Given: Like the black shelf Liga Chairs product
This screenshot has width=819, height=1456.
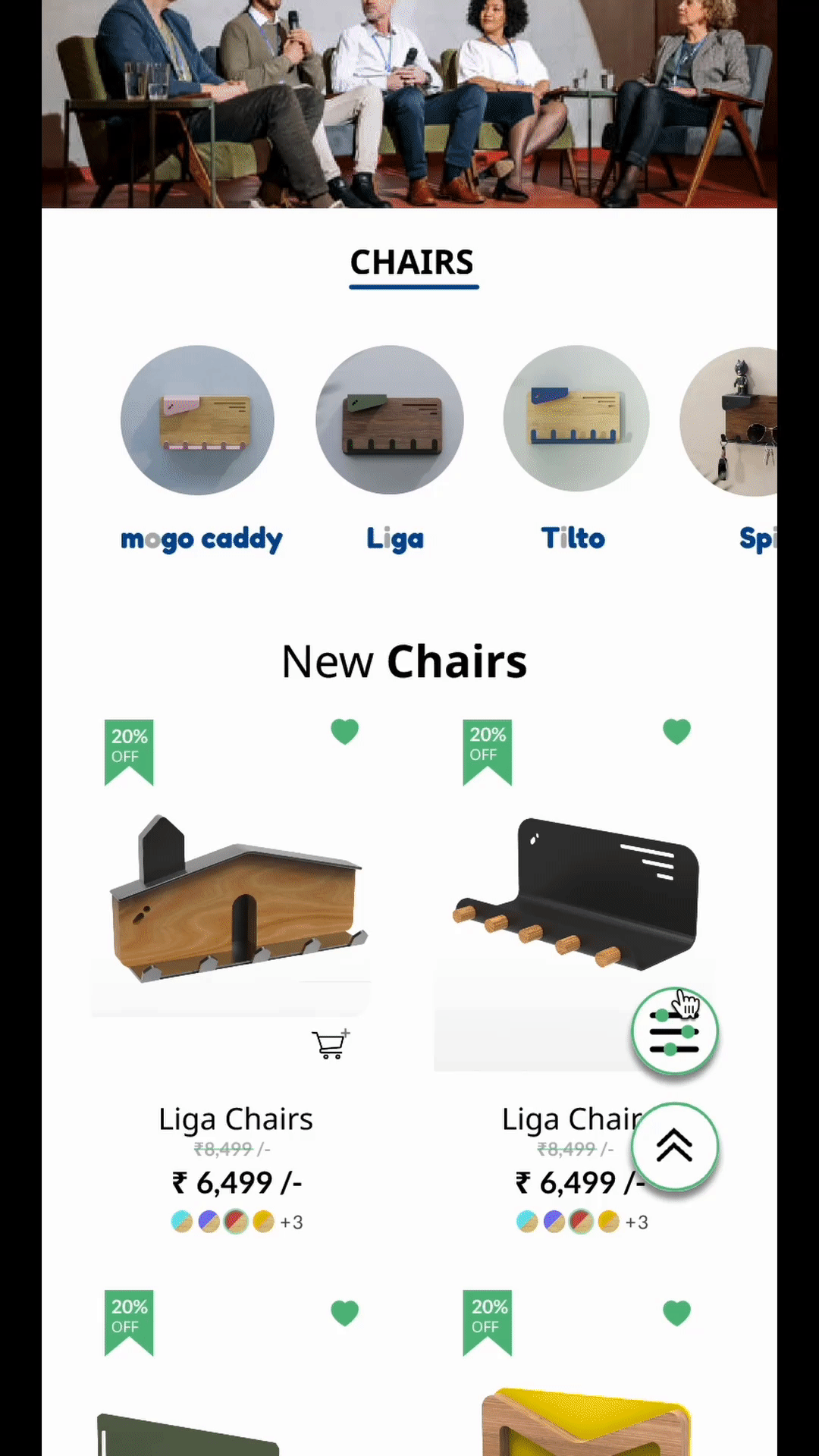Looking at the screenshot, I should pyautogui.click(x=676, y=732).
